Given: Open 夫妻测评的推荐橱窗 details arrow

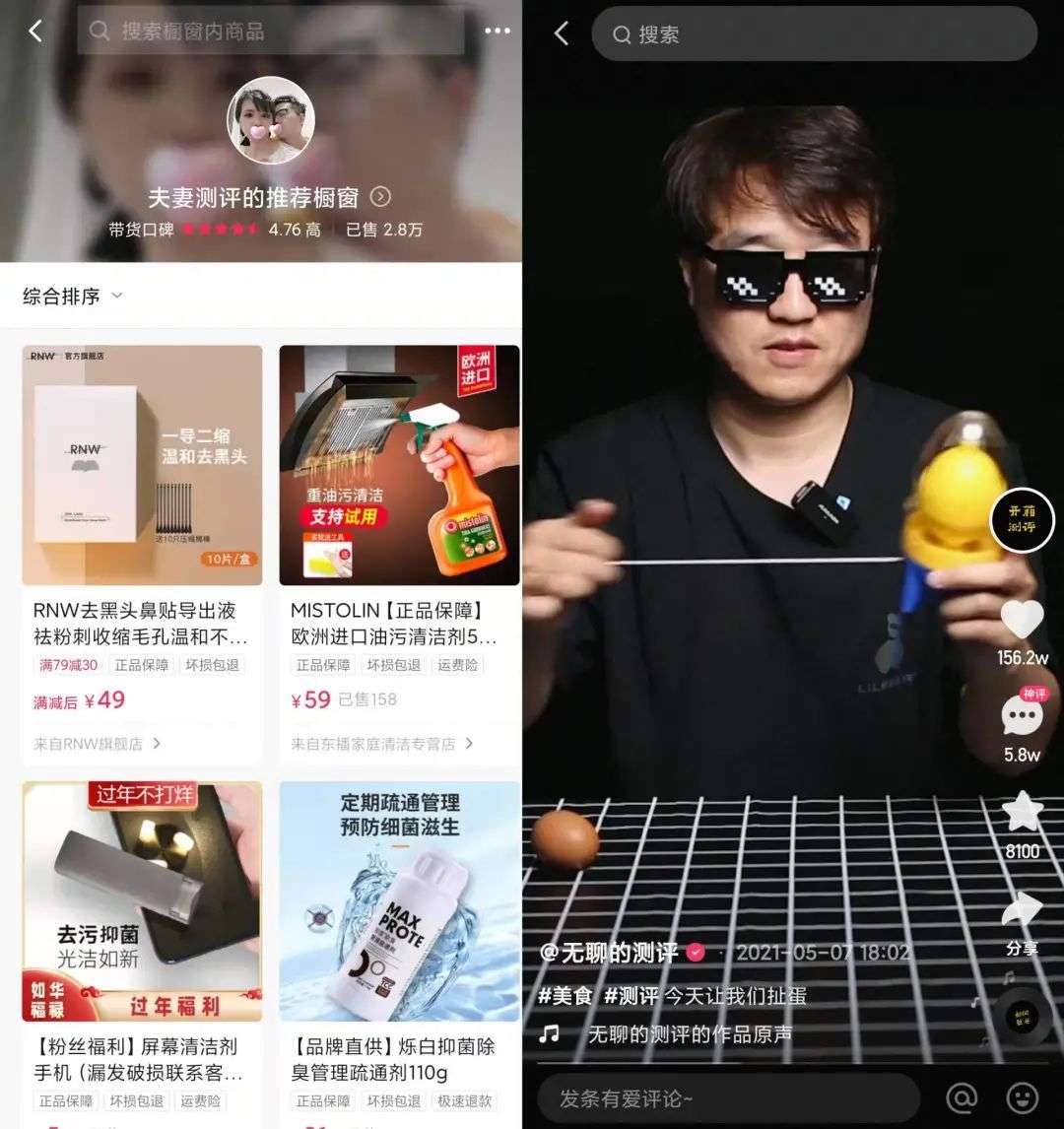Looking at the screenshot, I should click(380, 197).
